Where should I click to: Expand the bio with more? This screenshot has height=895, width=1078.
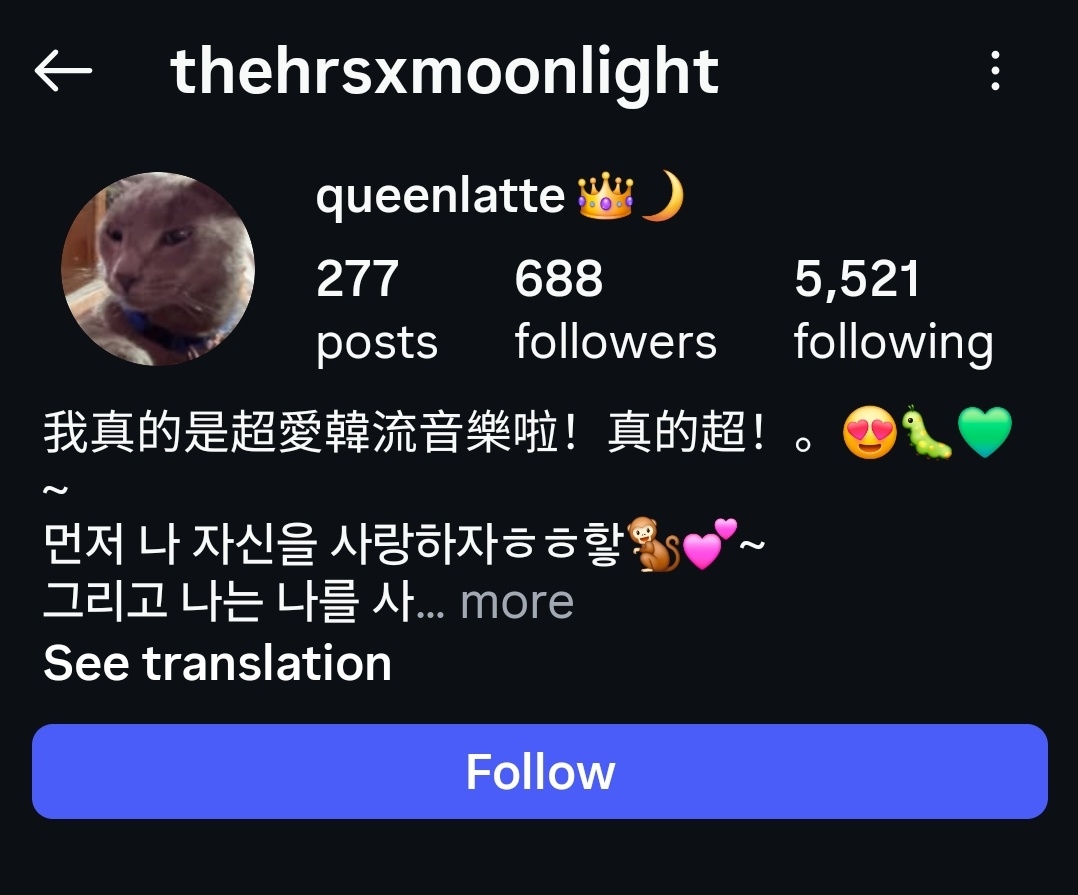516,602
